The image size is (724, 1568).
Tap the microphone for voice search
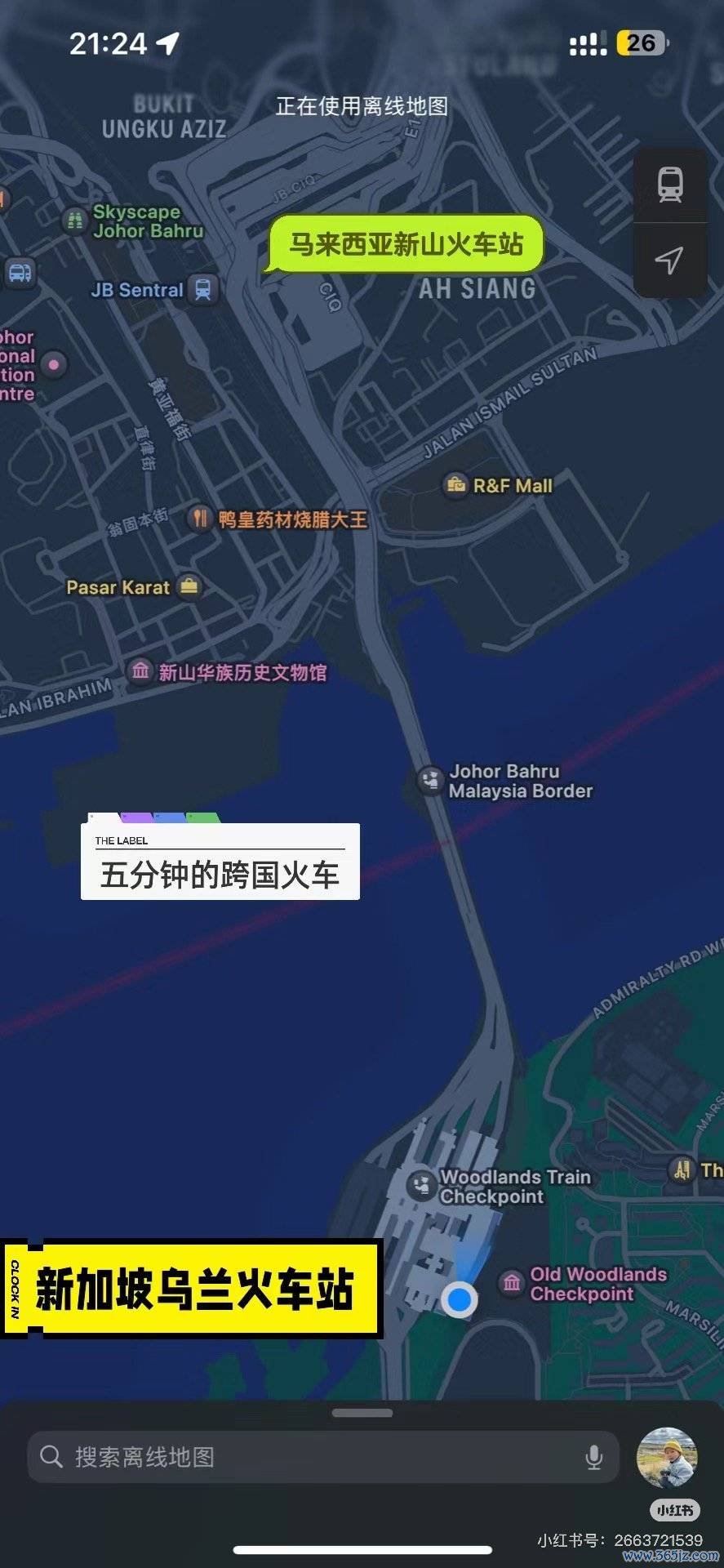click(594, 1457)
